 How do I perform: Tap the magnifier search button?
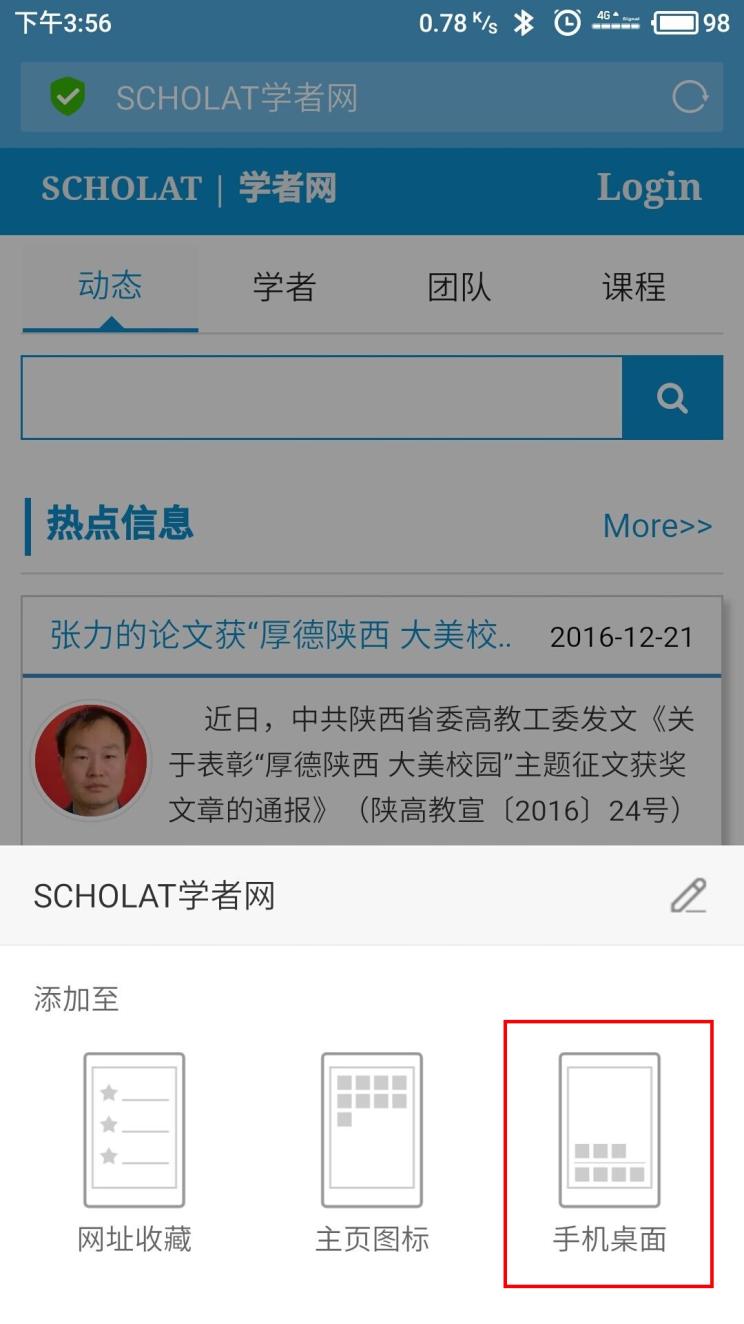point(672,398)
